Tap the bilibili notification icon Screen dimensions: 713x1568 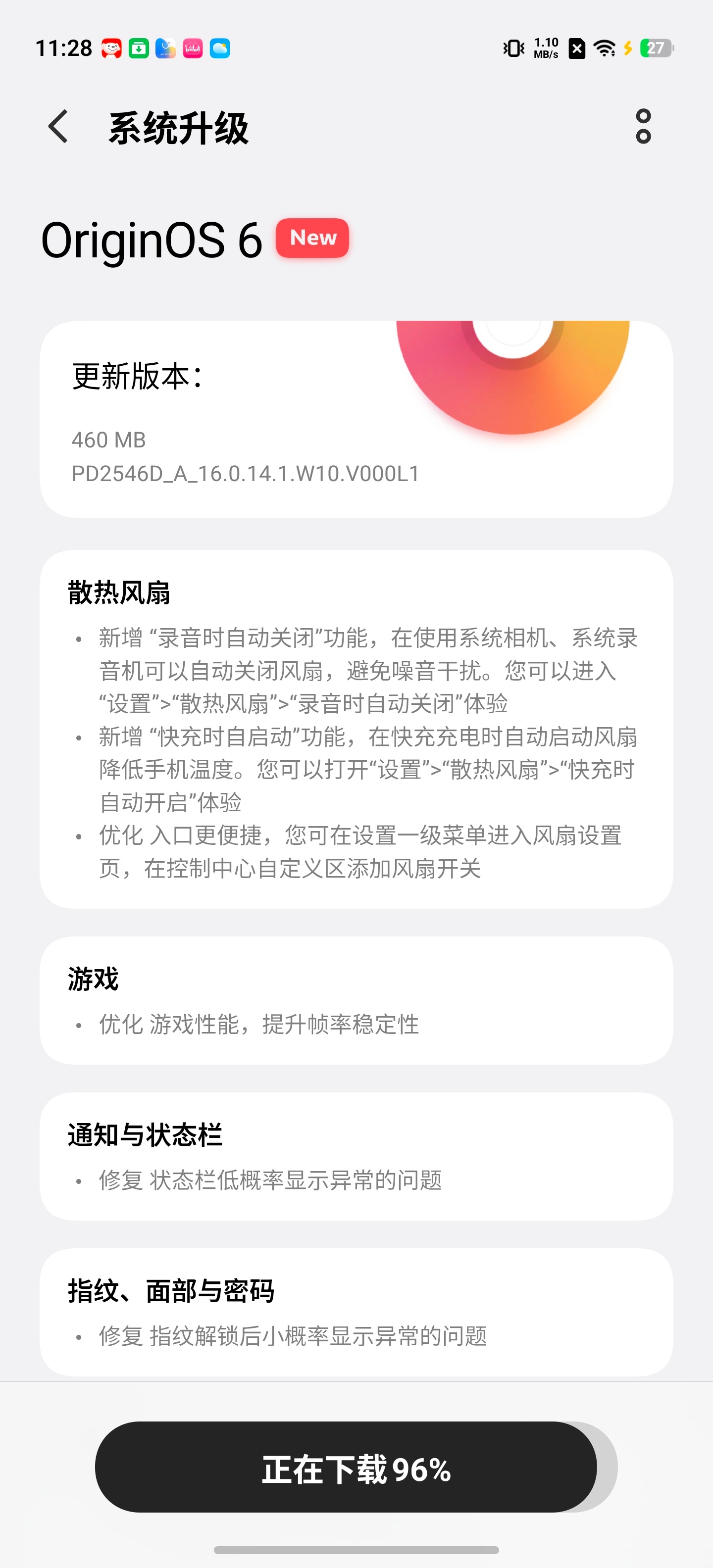193,48
